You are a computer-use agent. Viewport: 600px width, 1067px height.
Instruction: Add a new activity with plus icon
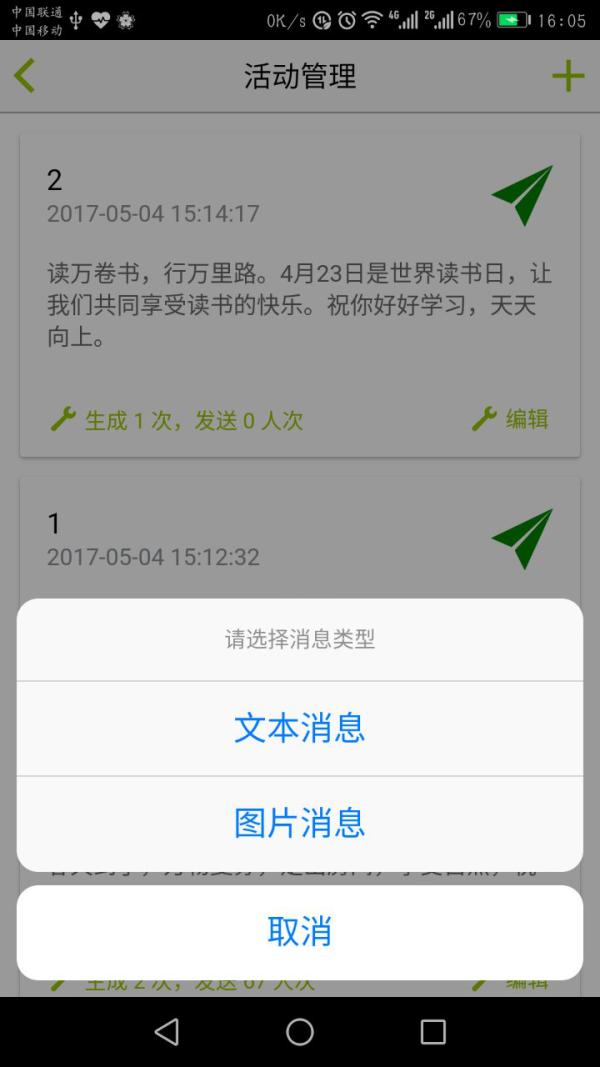[x=568, y=76]
